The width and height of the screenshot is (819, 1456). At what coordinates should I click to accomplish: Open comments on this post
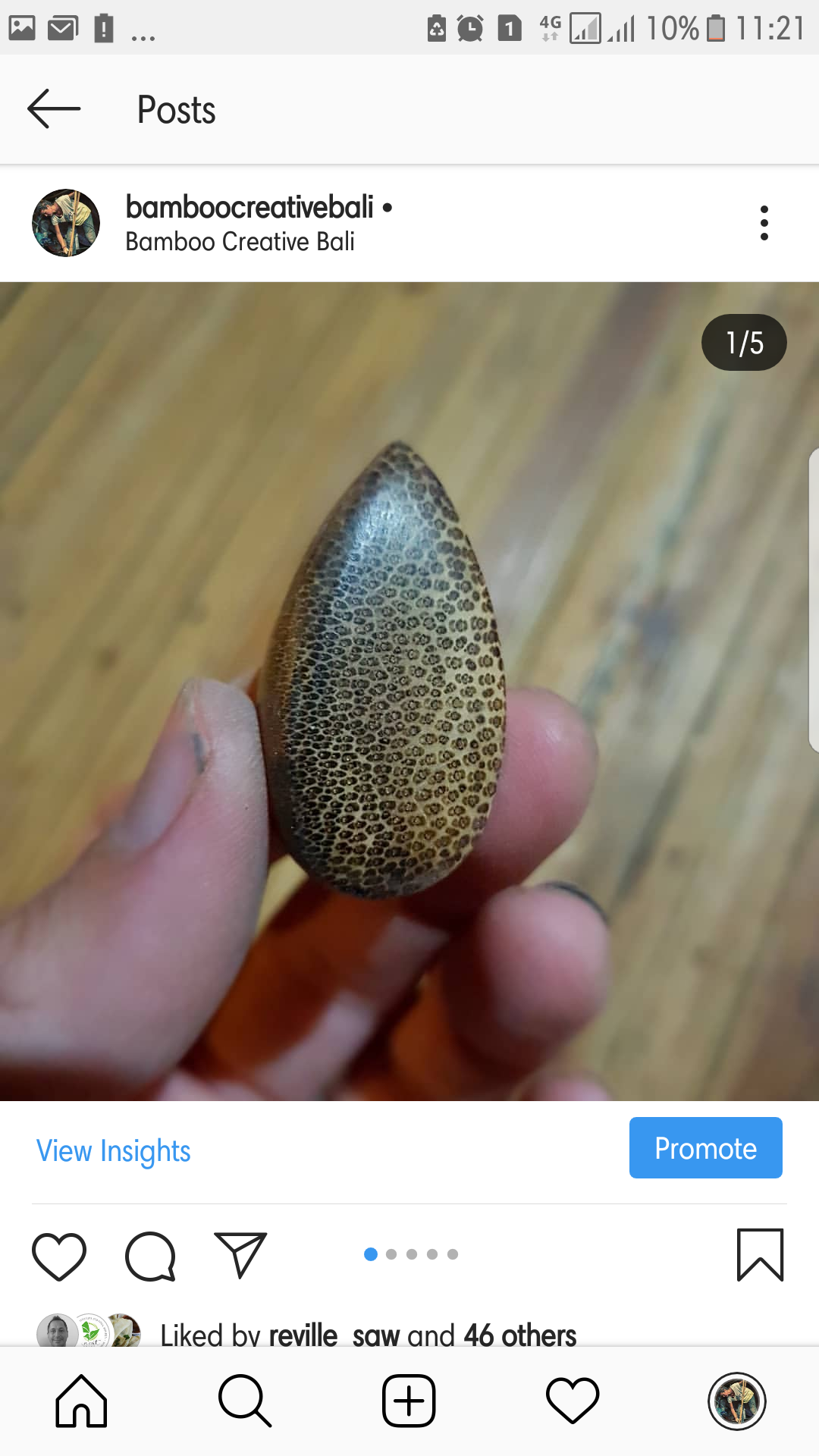[150, 1257]
